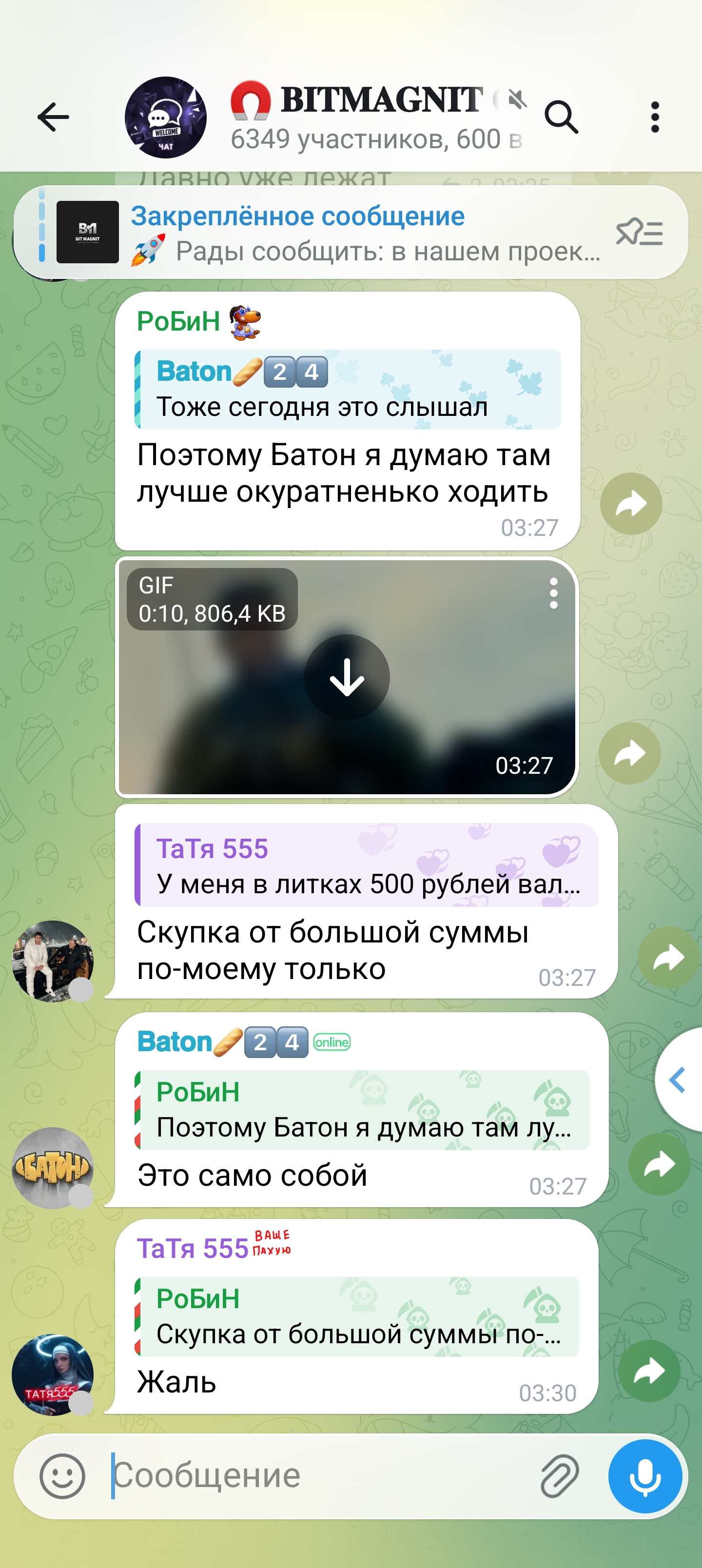This screenshot has width=702, height=1568.
Task: Open the emoji picker
Action: coord(62,1476)
